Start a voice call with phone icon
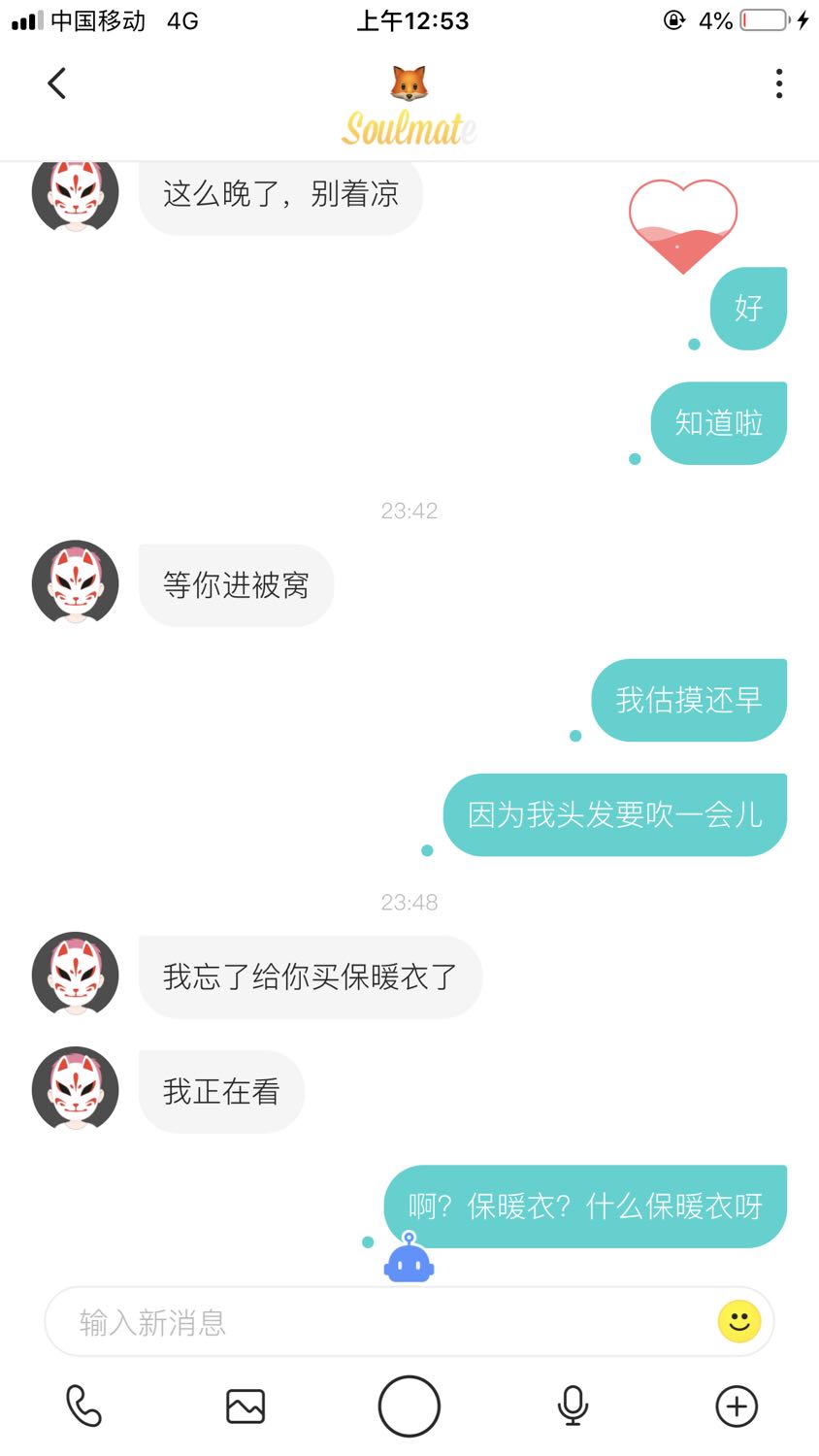Image resolution: width=819 pixels, height=1456 pixels. click(83, 1406)
